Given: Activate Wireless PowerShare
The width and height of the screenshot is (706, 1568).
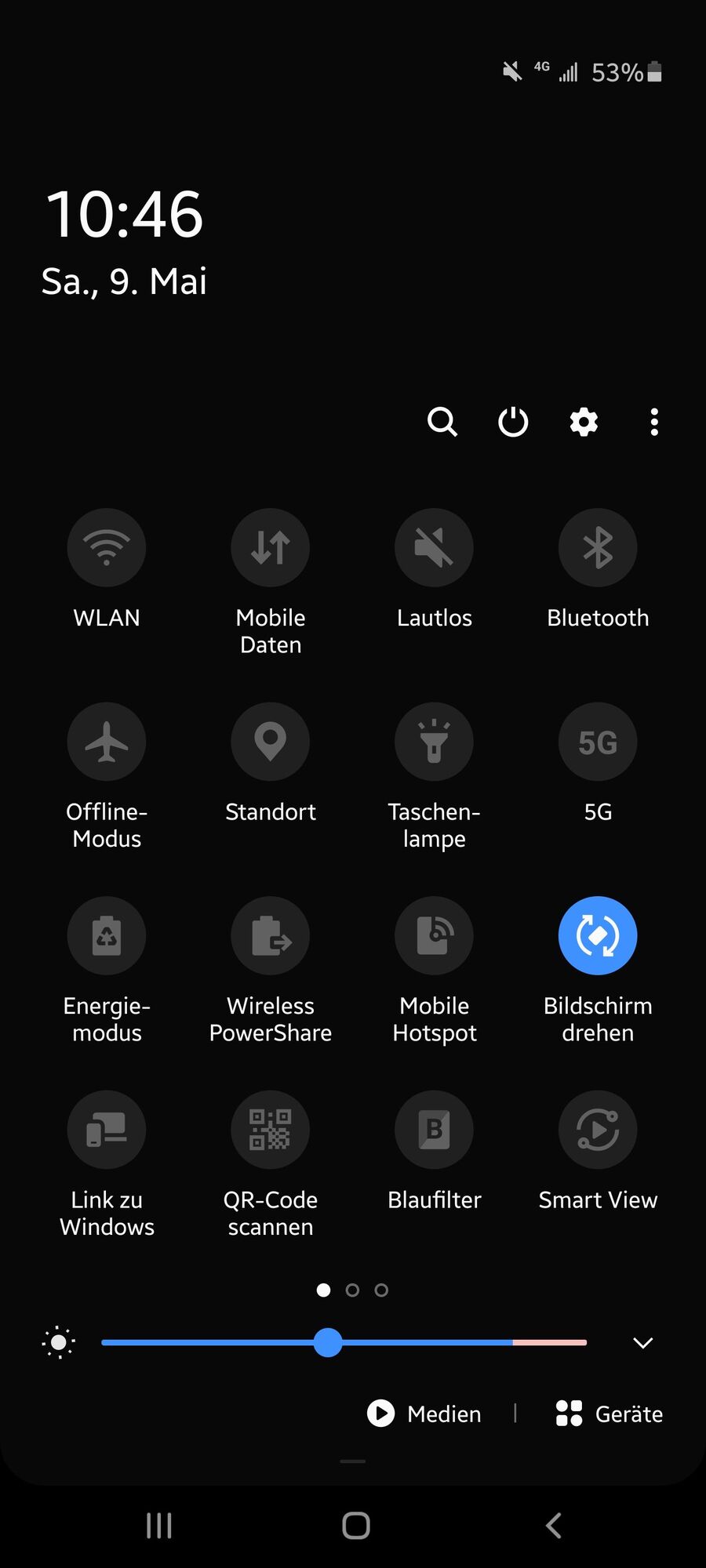Looking at the screenshot, I should click(271, 935).
